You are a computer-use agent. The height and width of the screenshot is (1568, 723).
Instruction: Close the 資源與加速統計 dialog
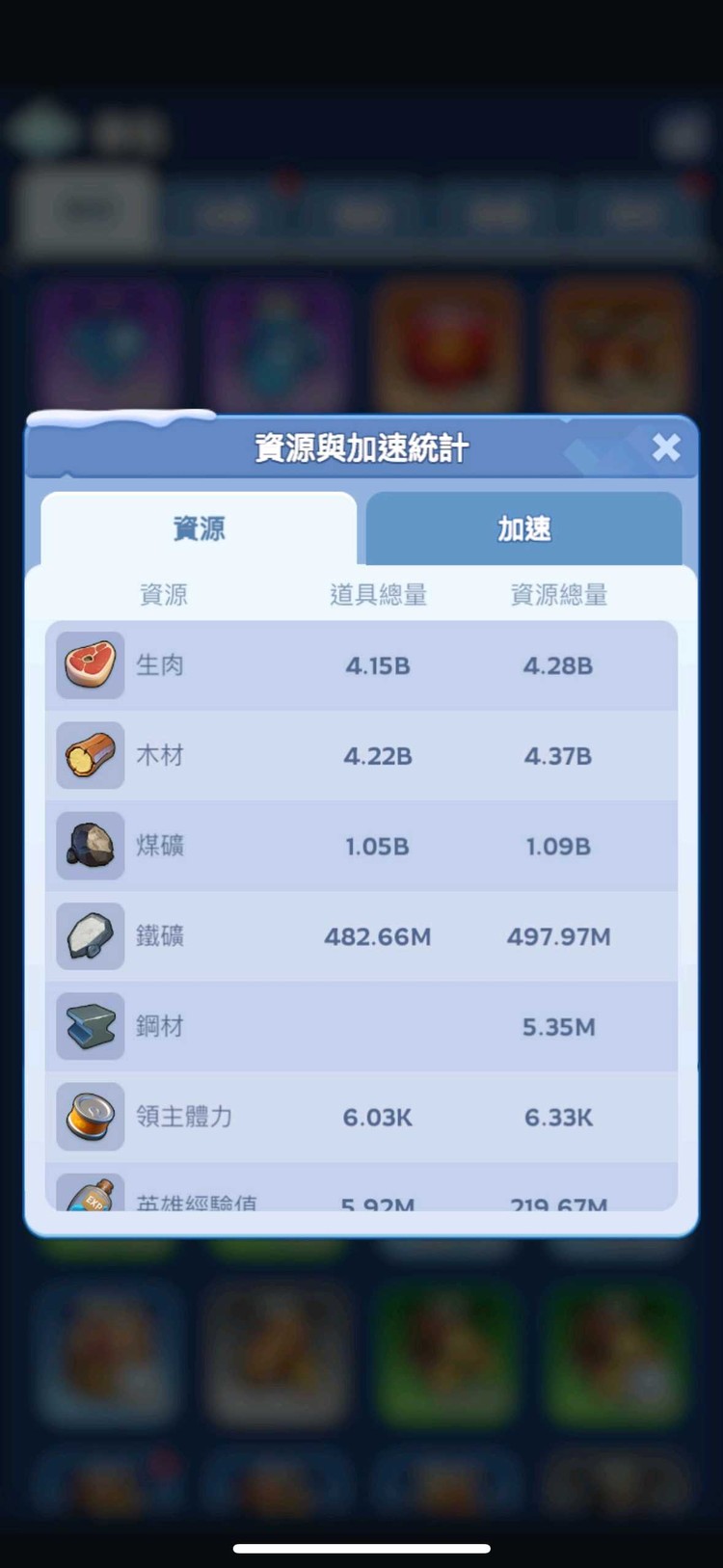coord(665,447)
